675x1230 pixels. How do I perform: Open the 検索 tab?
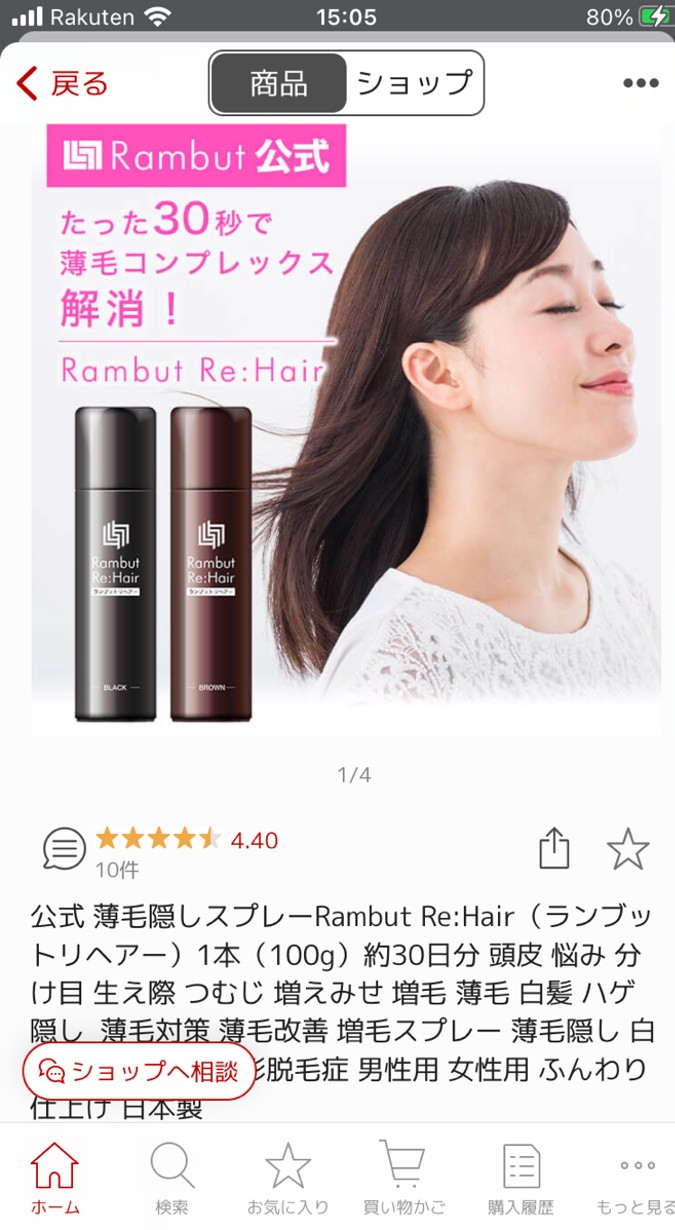[172, 1178]
